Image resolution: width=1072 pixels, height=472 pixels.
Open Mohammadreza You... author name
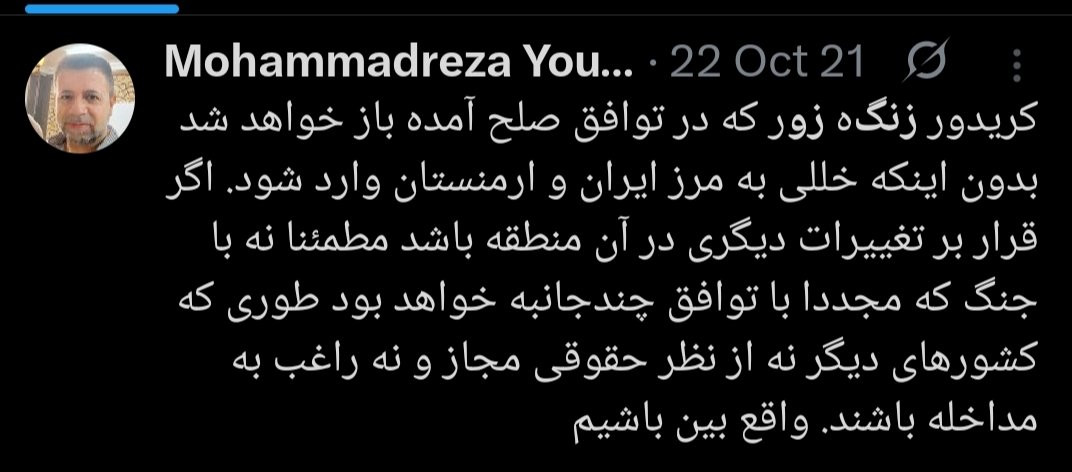(399, 62)
